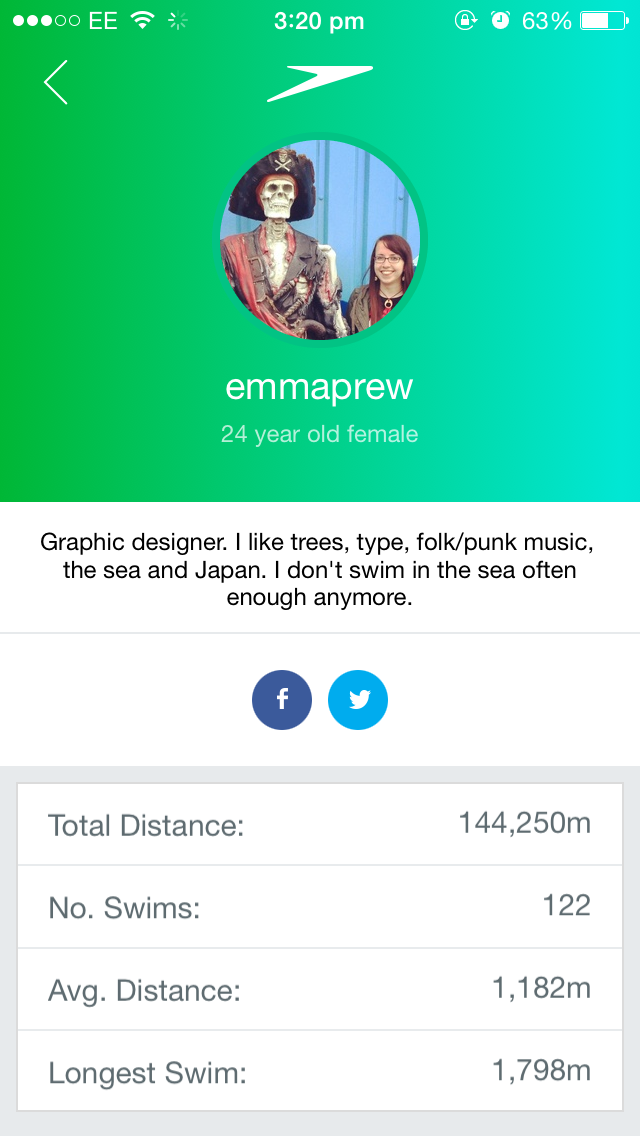This screenshot has height=1136, width=640.
Task: Go back using the top arrow
Action: pos(56,82)
